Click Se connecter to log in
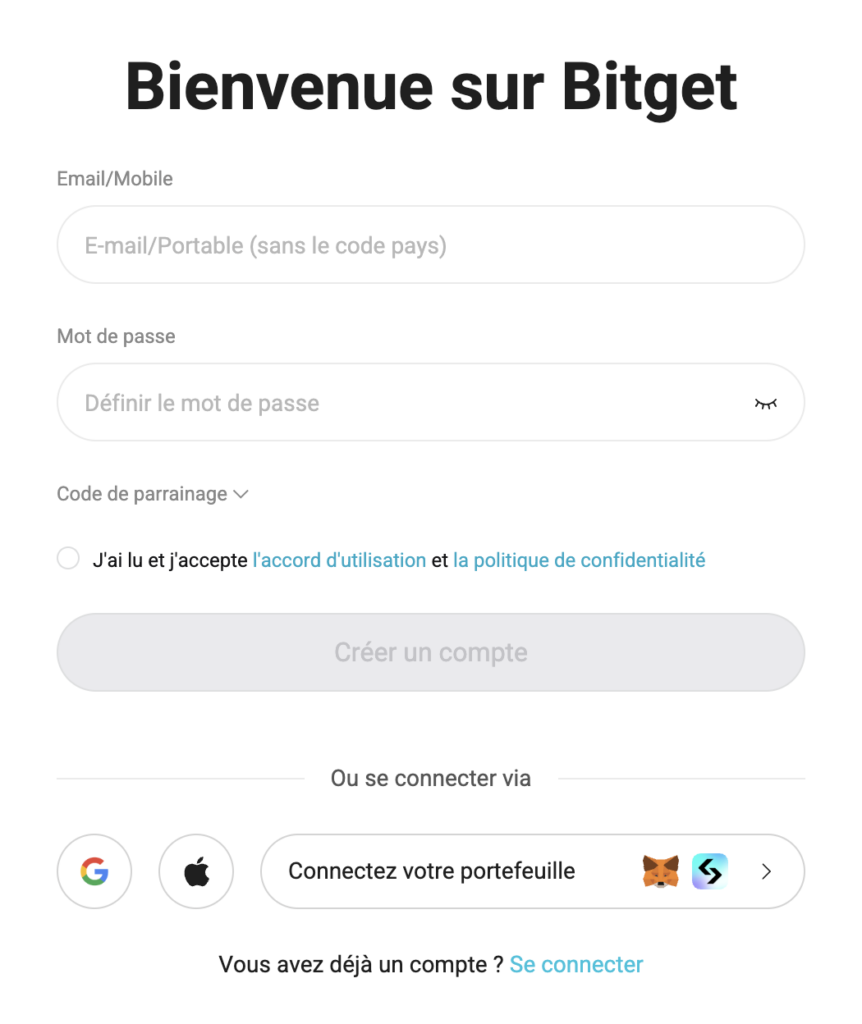 (576, 964)
